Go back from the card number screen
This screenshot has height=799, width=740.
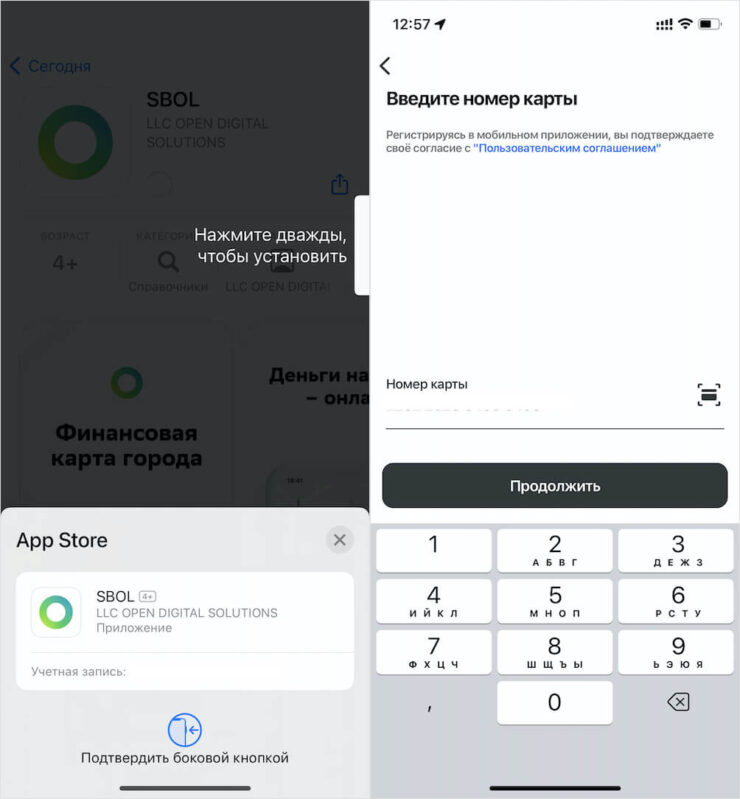(386, 66)
